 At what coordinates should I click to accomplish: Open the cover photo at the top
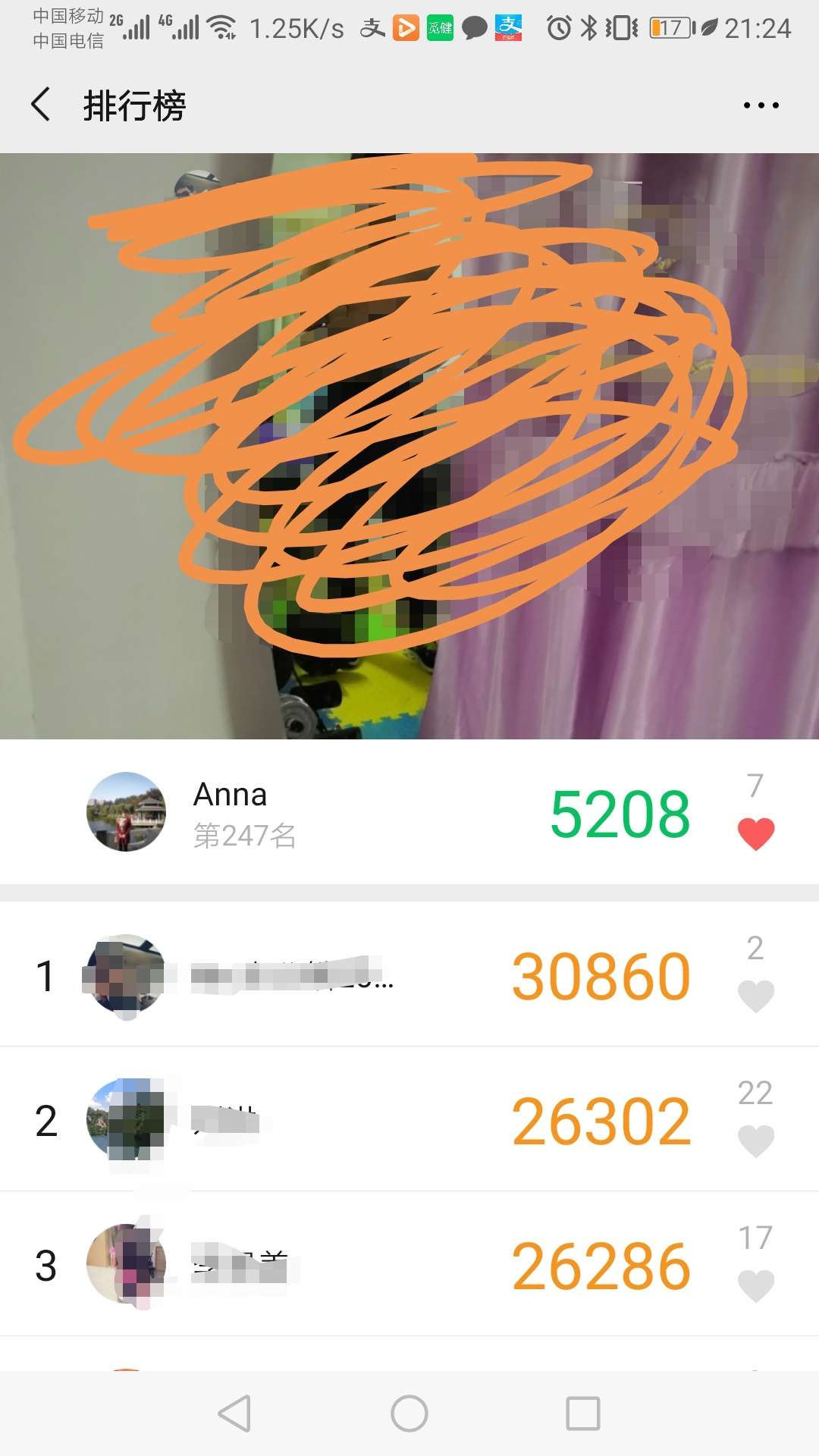[409, 446]
